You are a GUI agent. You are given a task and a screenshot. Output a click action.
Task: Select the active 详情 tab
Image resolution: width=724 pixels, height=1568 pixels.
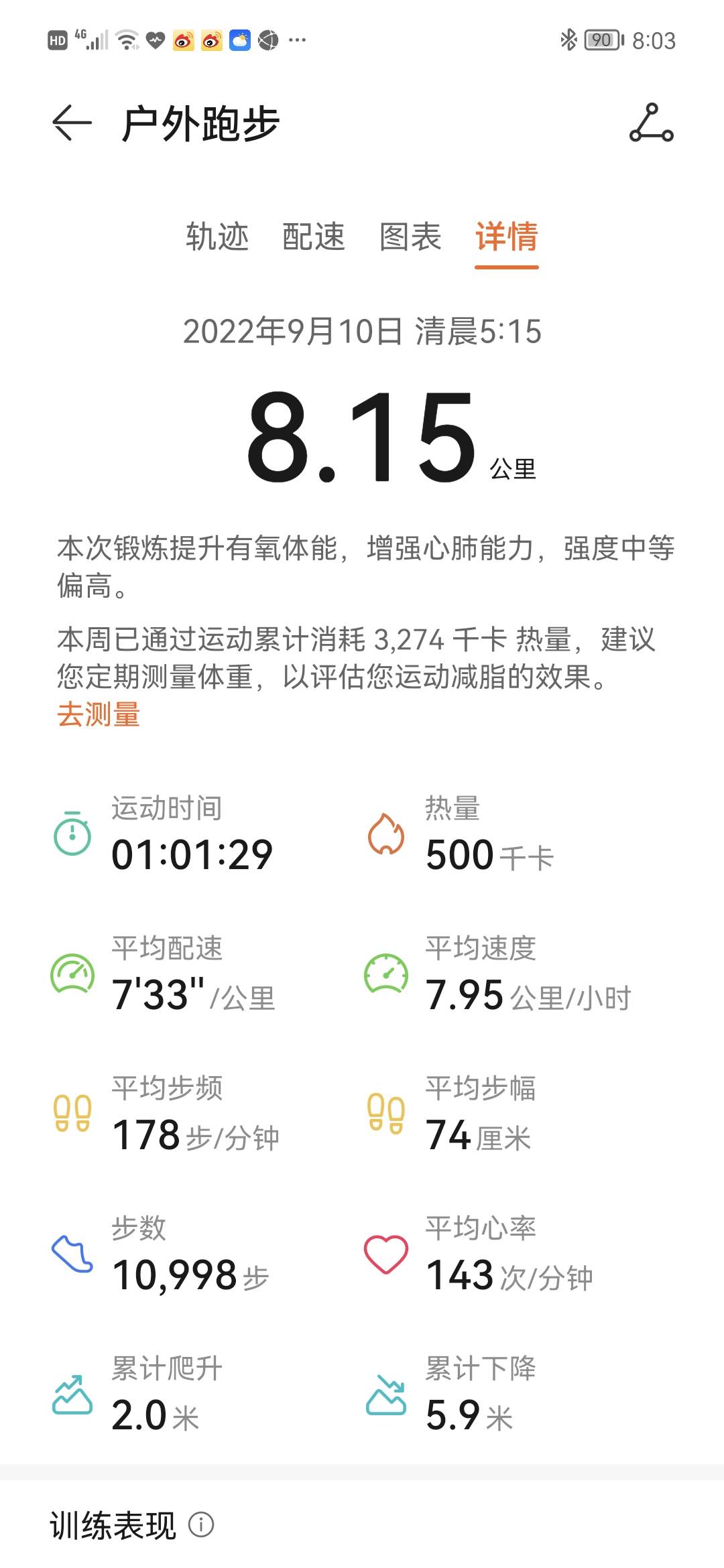(x=507, y=237)
